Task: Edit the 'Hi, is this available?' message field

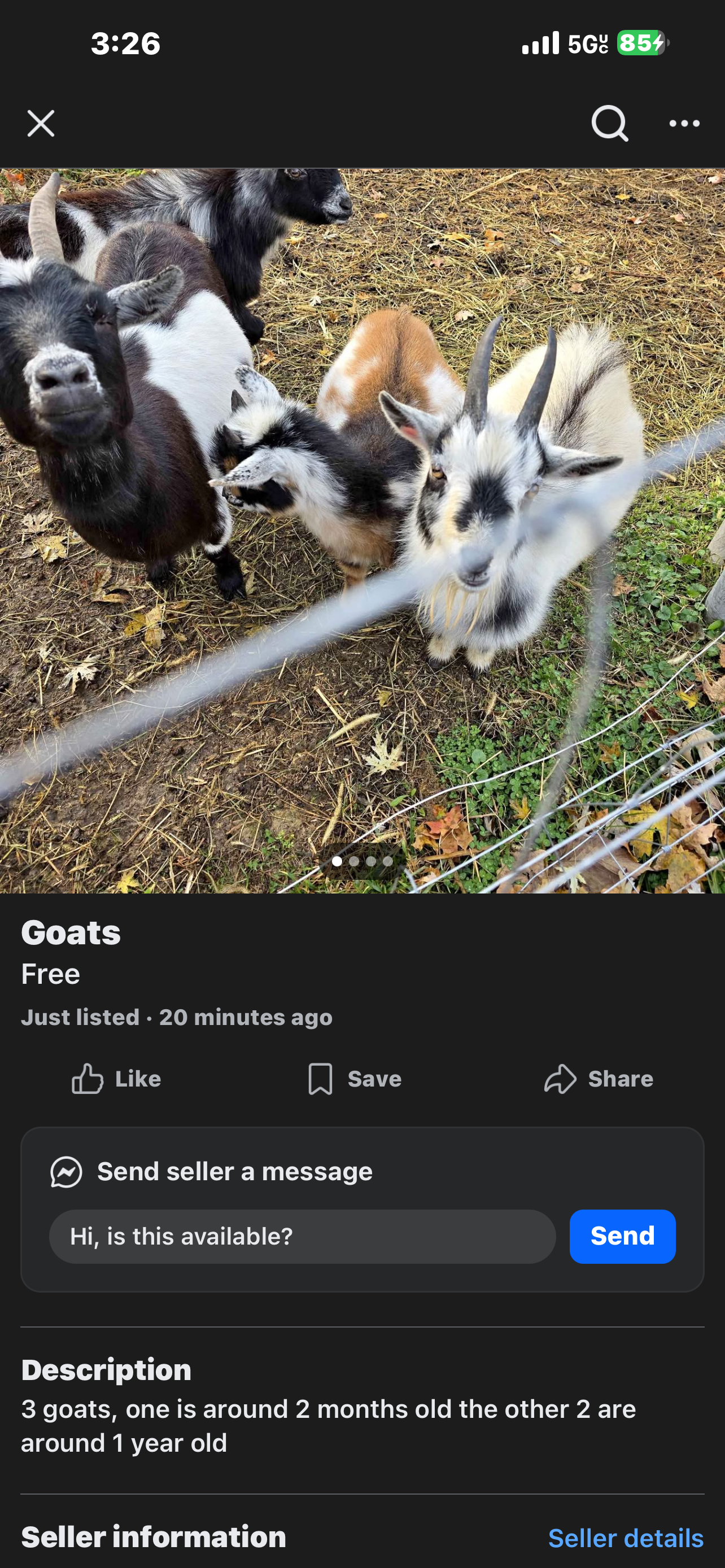Action: [302, 1236]
